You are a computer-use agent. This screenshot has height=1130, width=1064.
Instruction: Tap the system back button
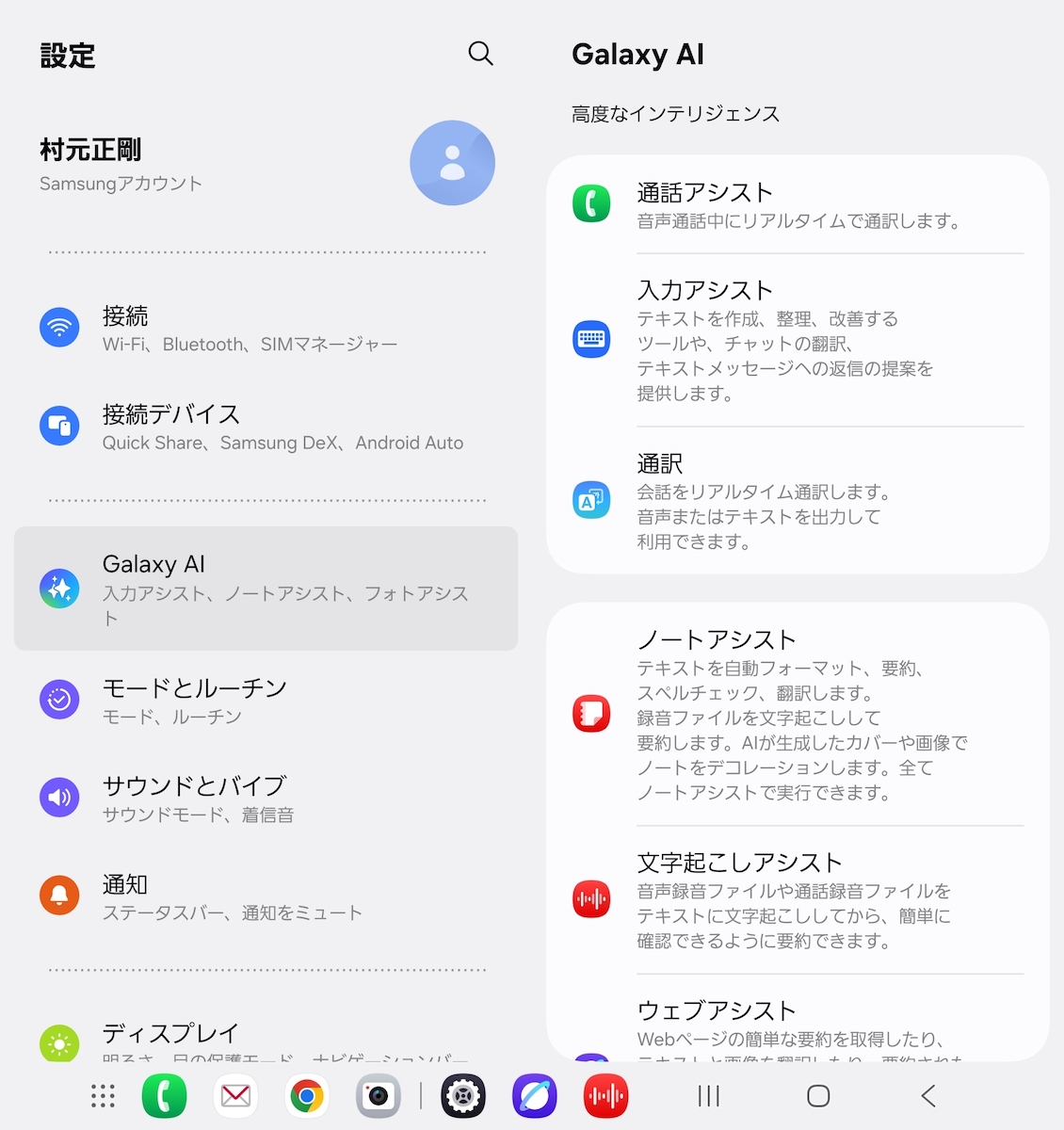pyautogui.click(x=928, y=1096)
